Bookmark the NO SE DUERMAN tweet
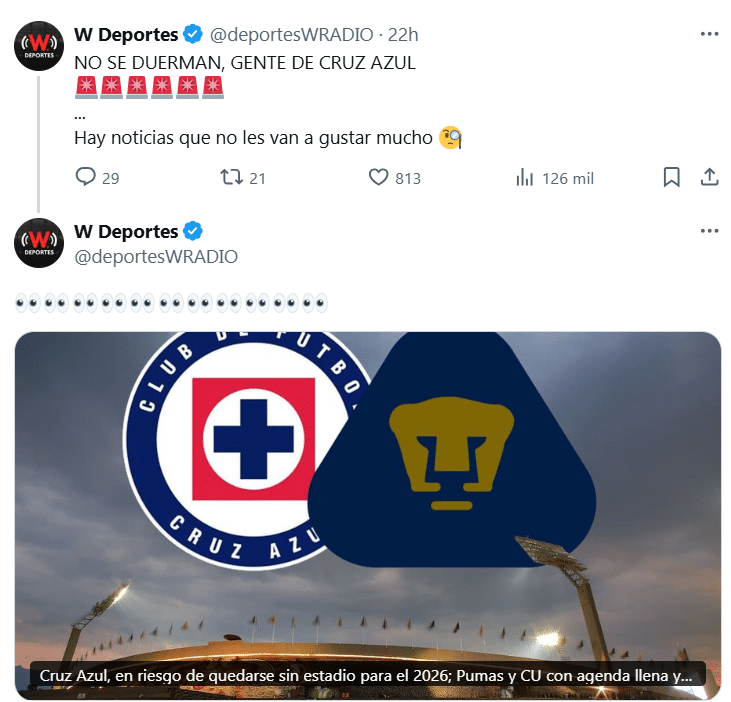This screenshot has width=731, height=702. (x=672, y=178)
